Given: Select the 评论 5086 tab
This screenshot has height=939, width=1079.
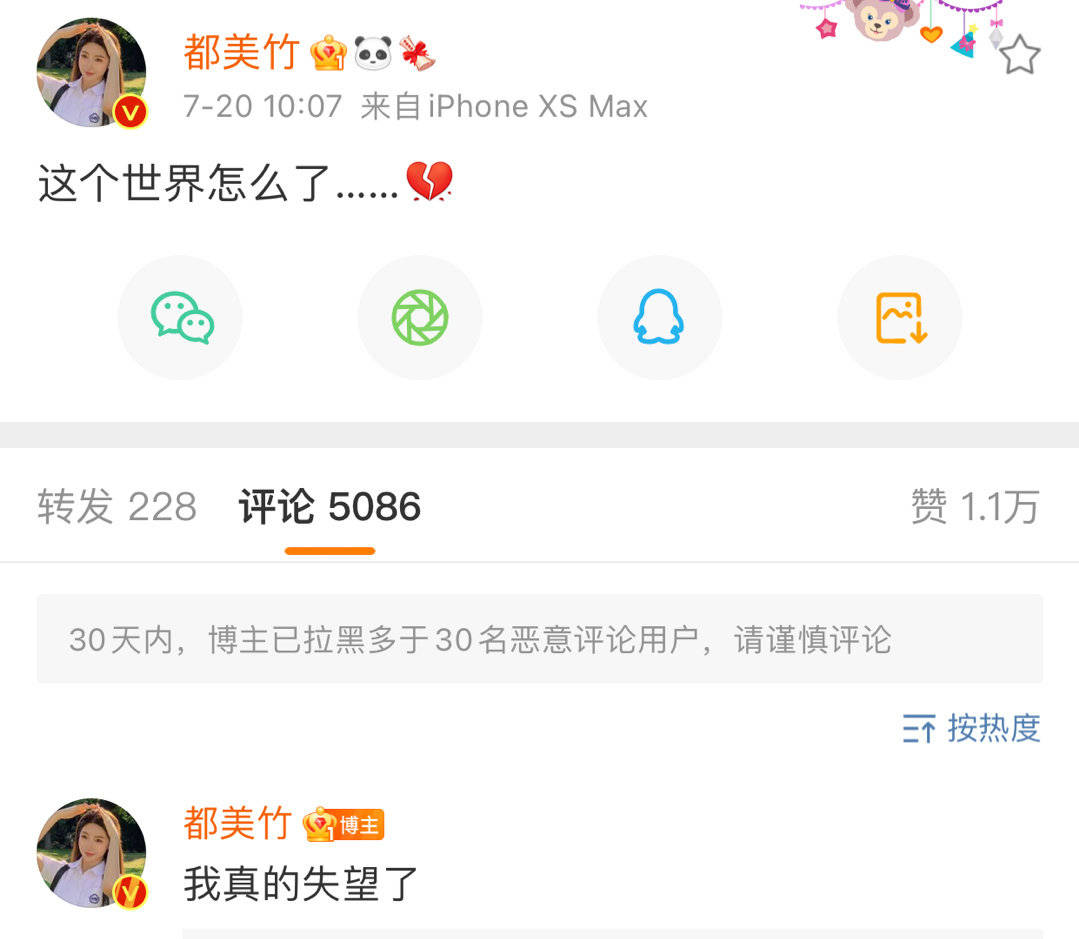Looking at the screenshot, I should pyautogui.click(x=329, y=507).
